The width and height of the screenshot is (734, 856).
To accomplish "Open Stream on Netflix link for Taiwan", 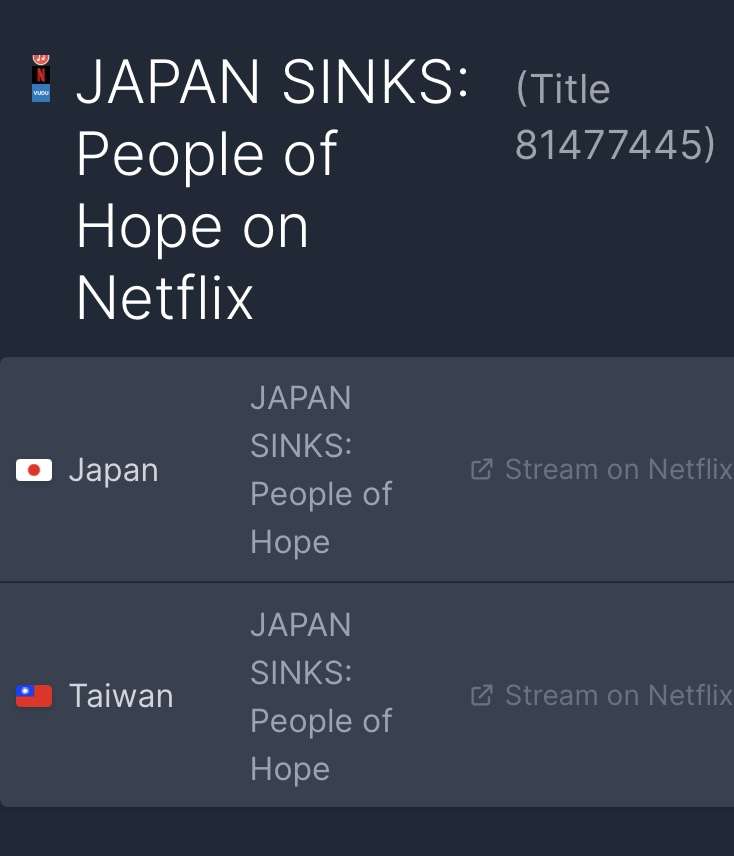I will click(603, 695).
